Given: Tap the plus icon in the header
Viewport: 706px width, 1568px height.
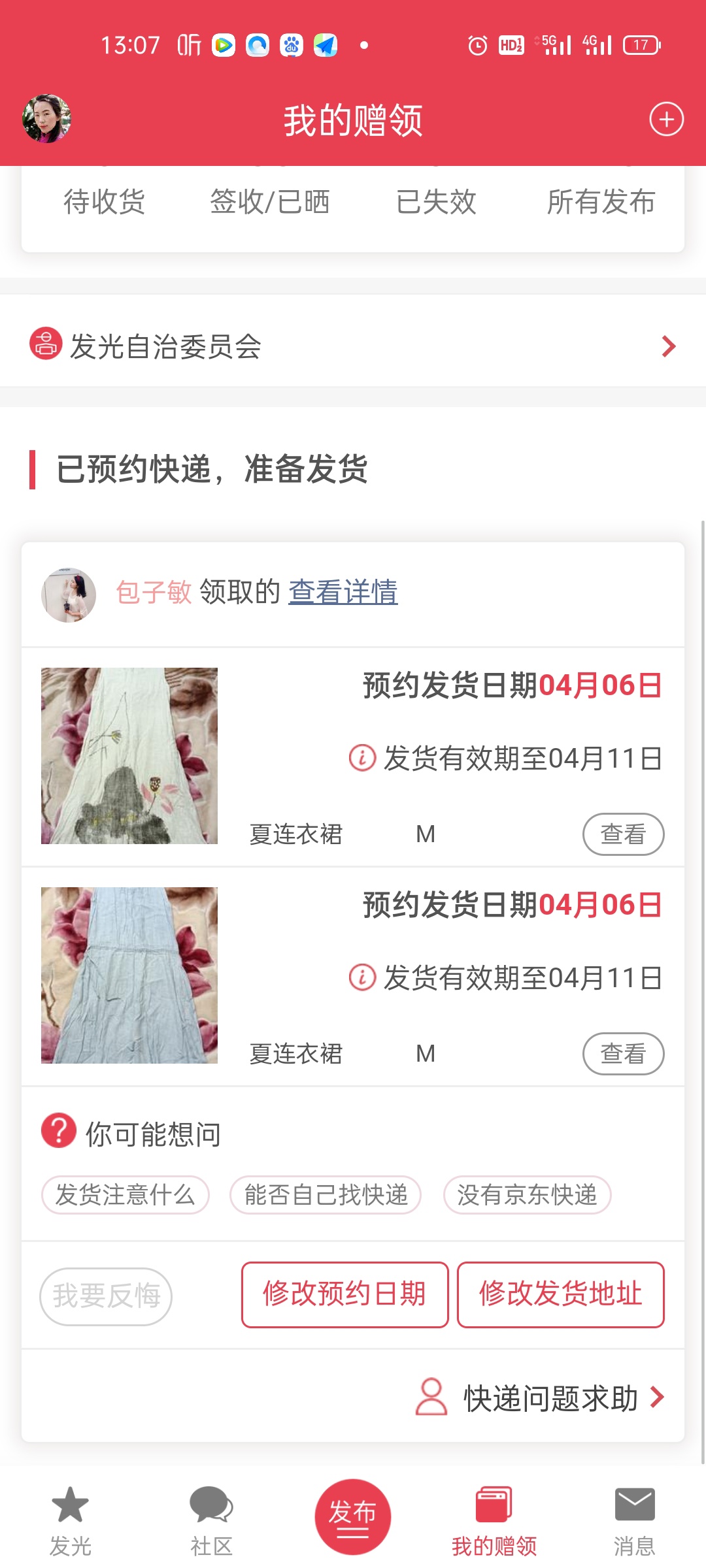Looking at the screenshot, I should (x=666, y=120).
